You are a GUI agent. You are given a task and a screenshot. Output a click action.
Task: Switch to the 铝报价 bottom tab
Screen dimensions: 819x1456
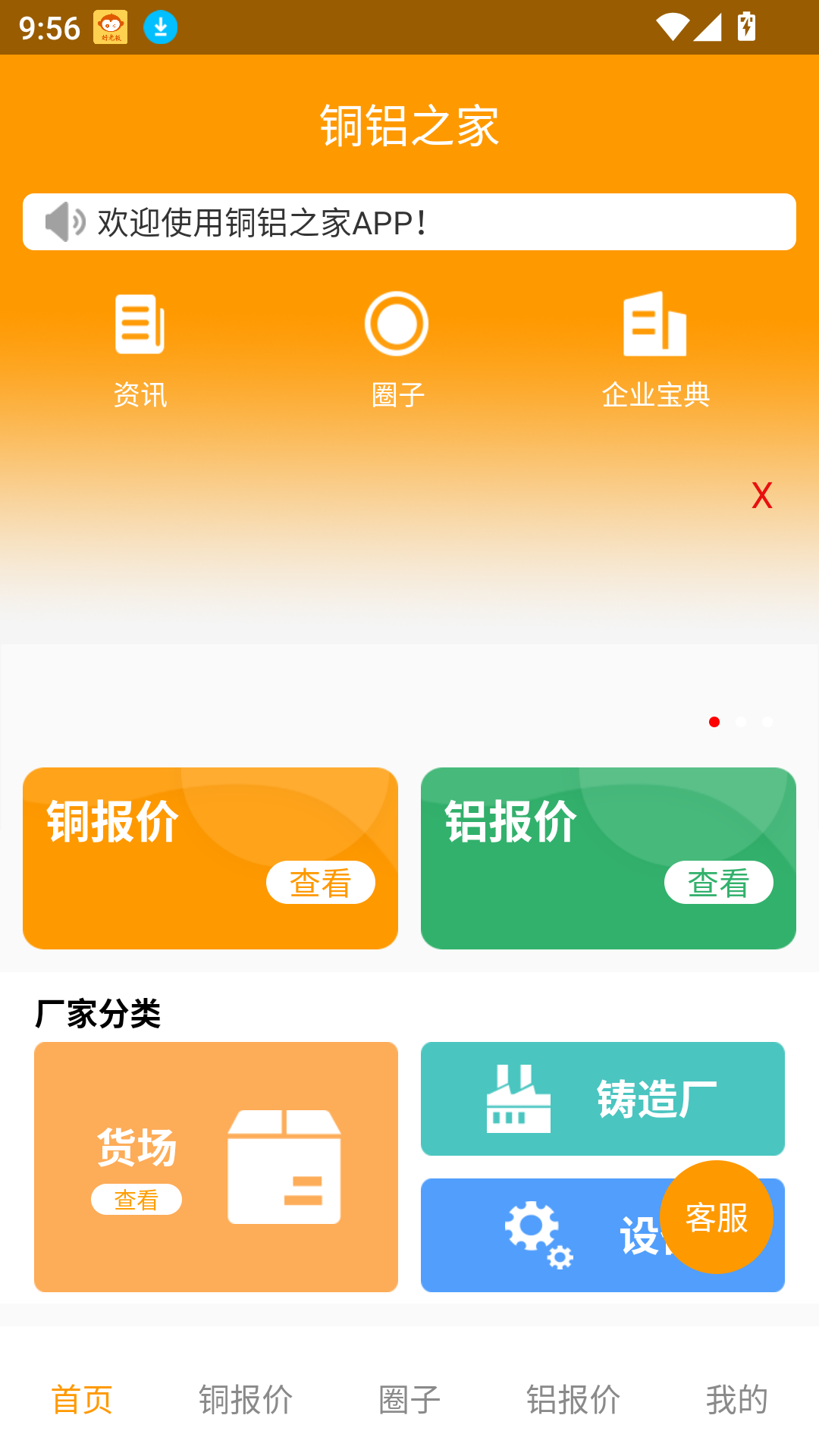(x=574, y=1399)
